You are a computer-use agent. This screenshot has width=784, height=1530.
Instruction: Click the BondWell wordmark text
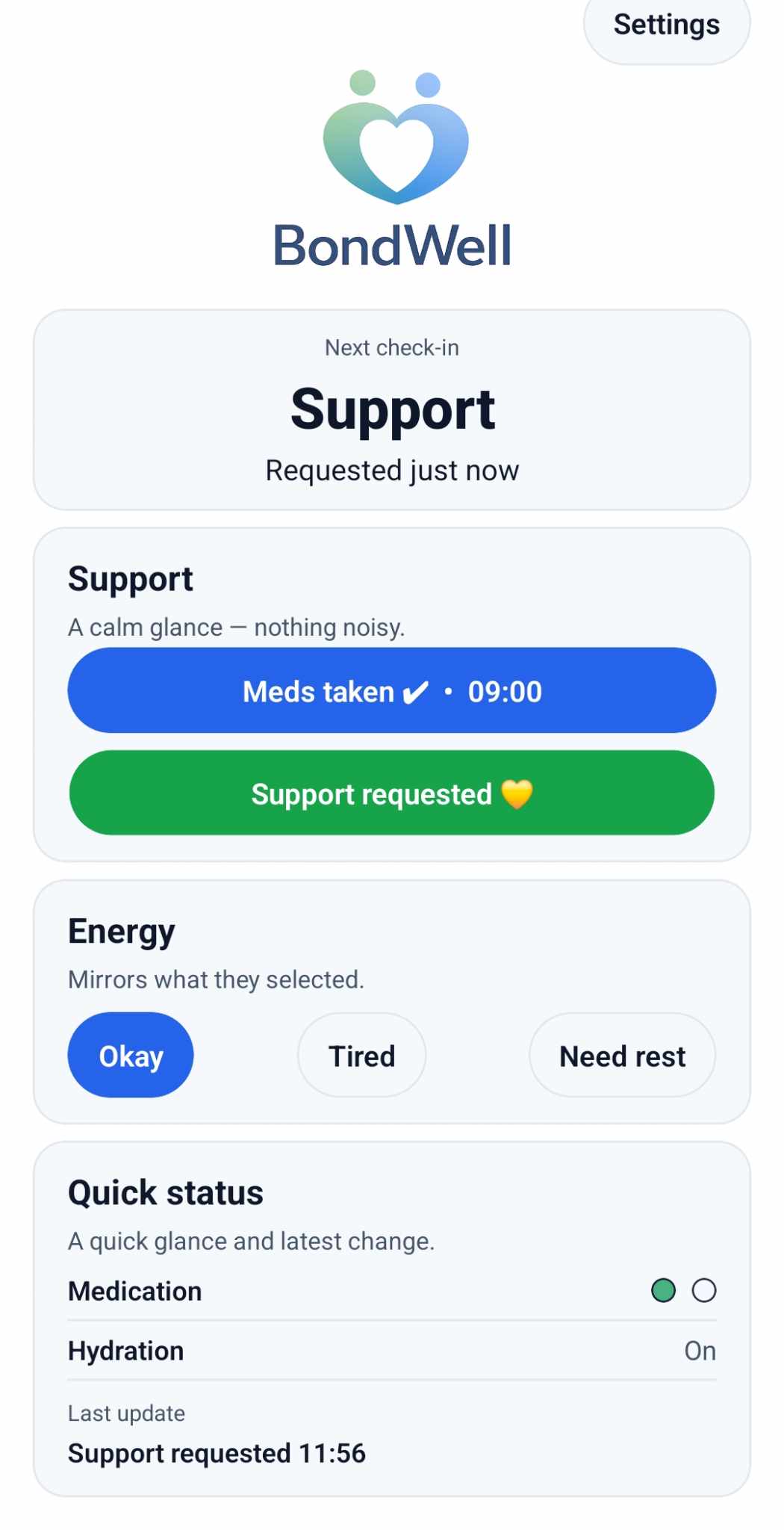392,244
